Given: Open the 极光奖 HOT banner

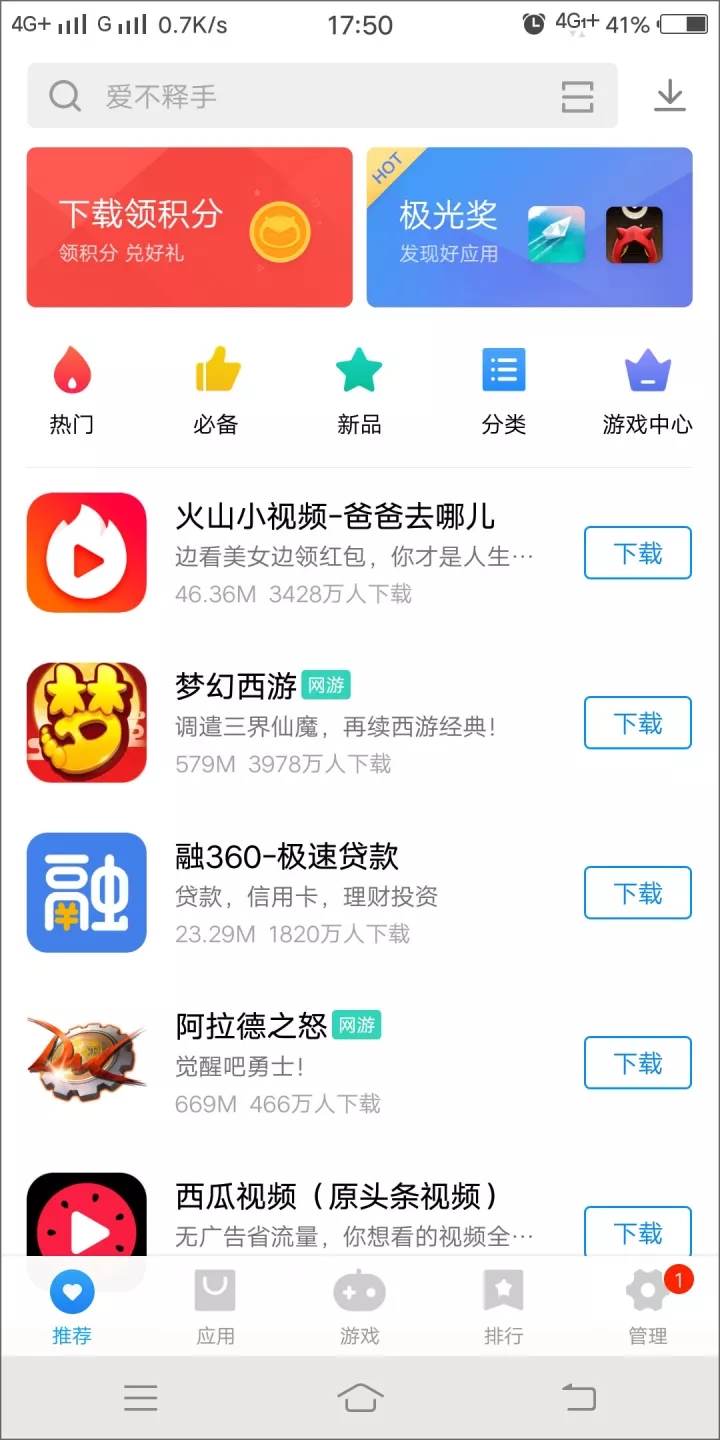Looking at the screenshot, I should (x=528, y=226).
